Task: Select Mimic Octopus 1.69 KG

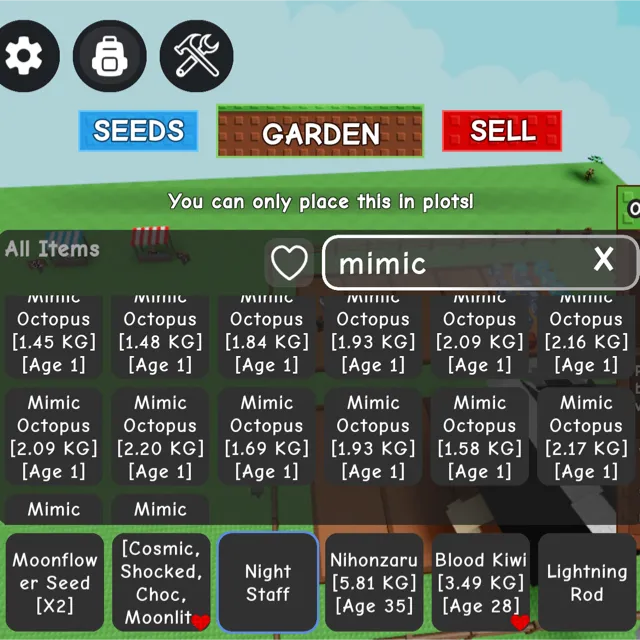Action: click(267, 437)
